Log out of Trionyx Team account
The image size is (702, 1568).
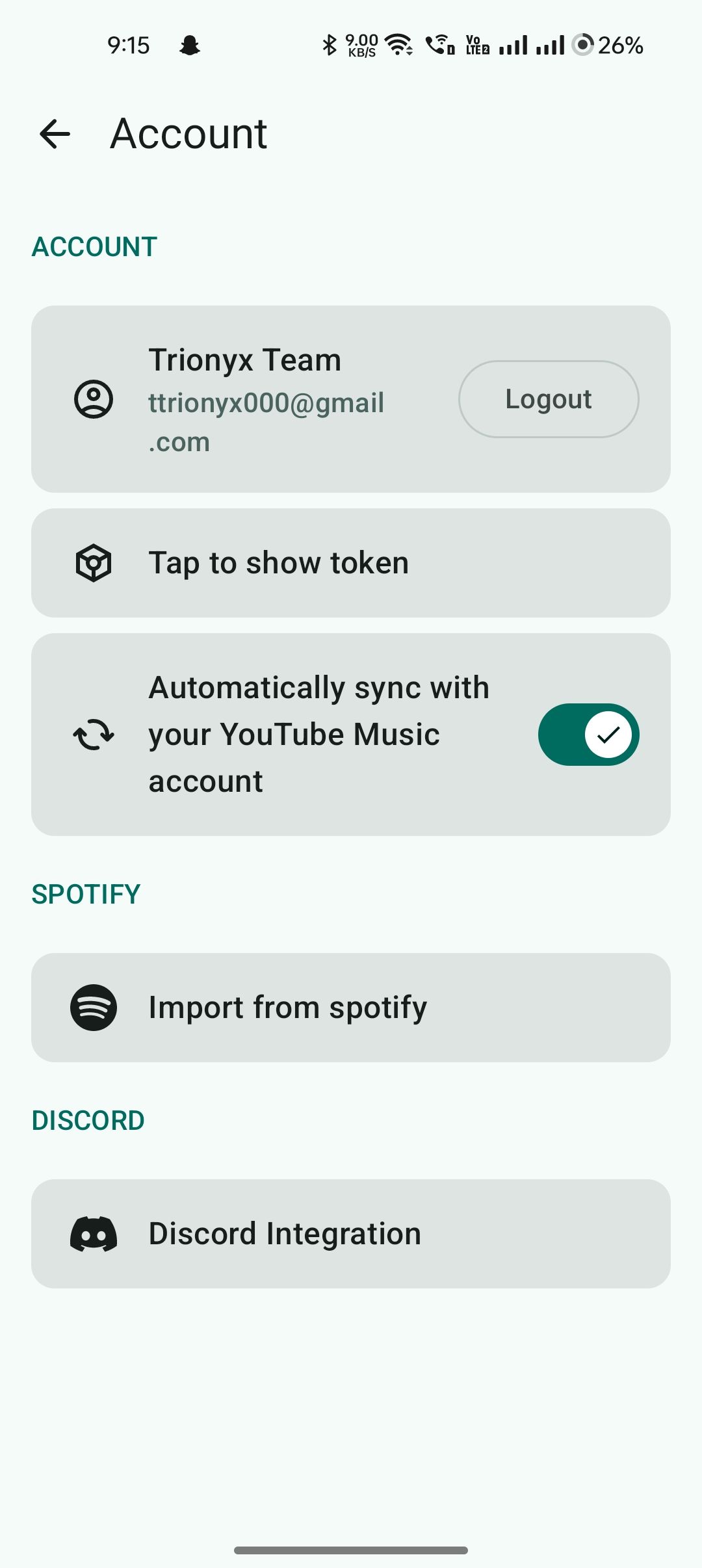(x=548, y=399)
